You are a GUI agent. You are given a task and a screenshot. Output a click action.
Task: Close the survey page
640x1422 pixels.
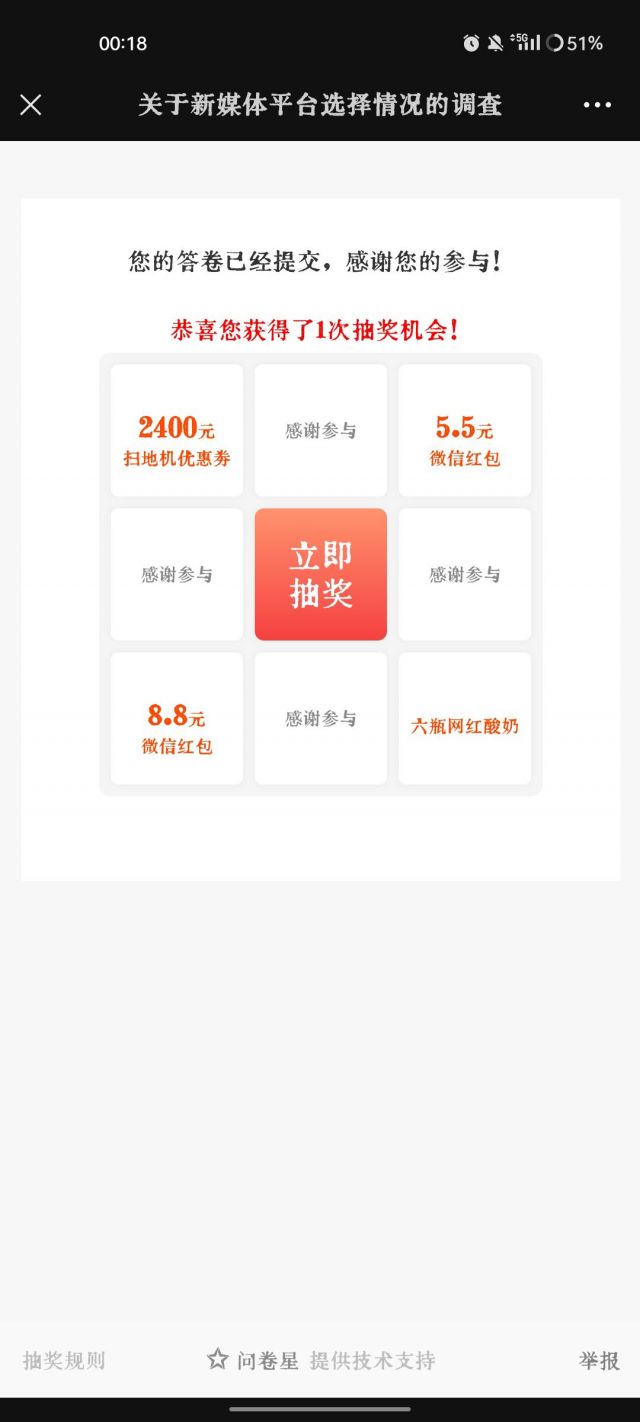click(31, 105)
